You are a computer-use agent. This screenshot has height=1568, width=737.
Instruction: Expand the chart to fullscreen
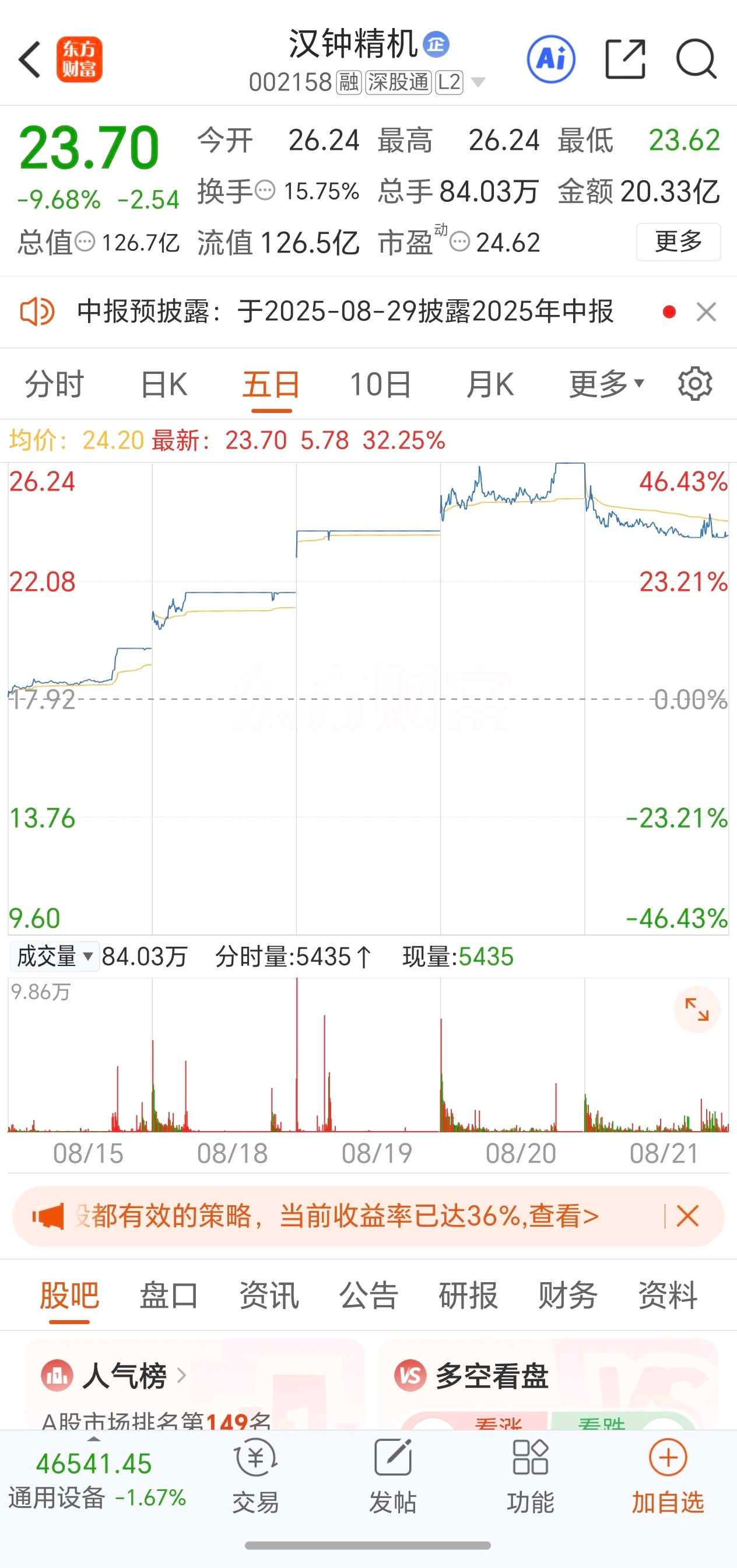point(697,1009)
